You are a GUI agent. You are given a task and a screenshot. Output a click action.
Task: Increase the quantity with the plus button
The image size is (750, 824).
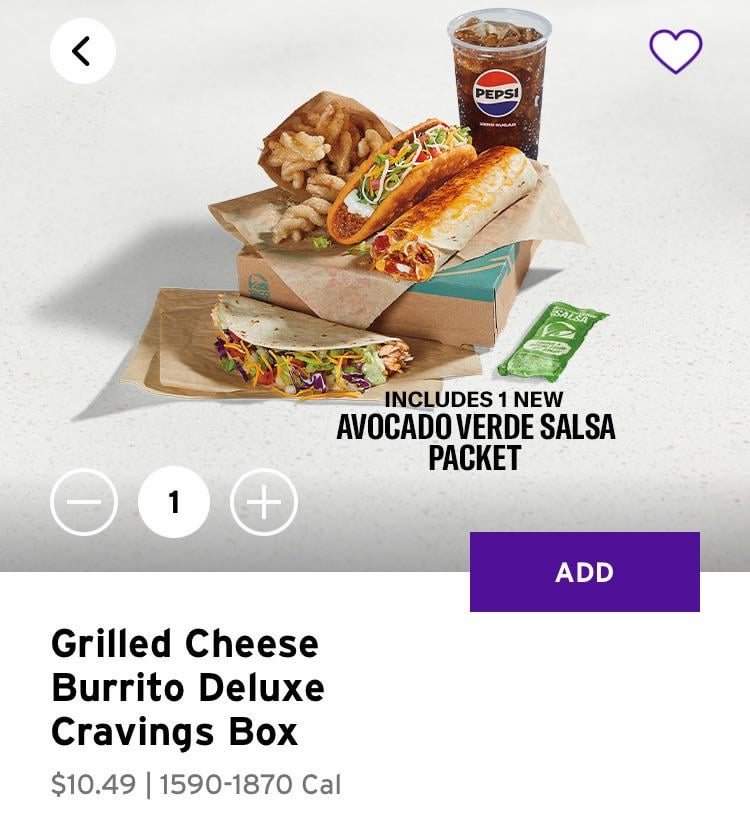click(264, 502)
